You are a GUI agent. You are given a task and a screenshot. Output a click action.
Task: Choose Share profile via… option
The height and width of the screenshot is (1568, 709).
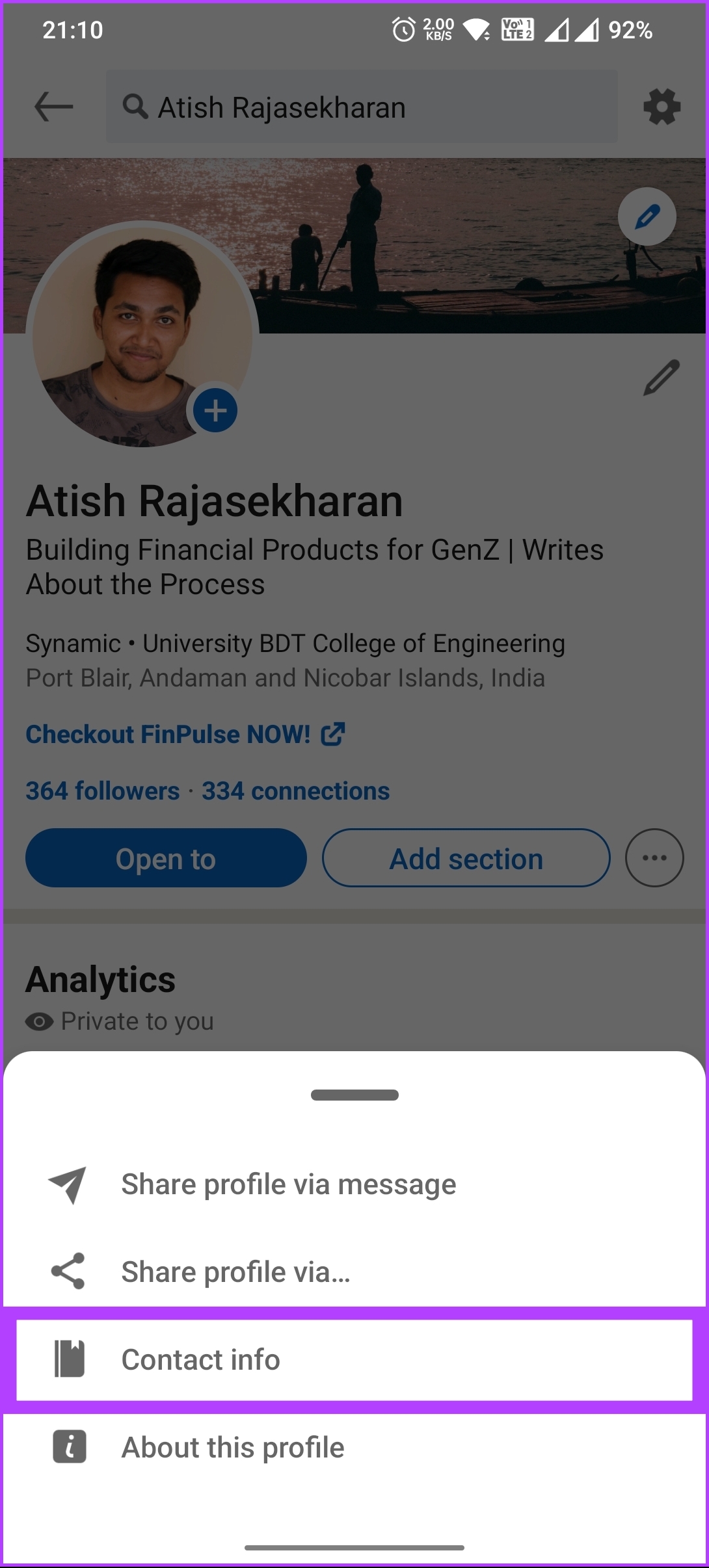point(354,1272)
